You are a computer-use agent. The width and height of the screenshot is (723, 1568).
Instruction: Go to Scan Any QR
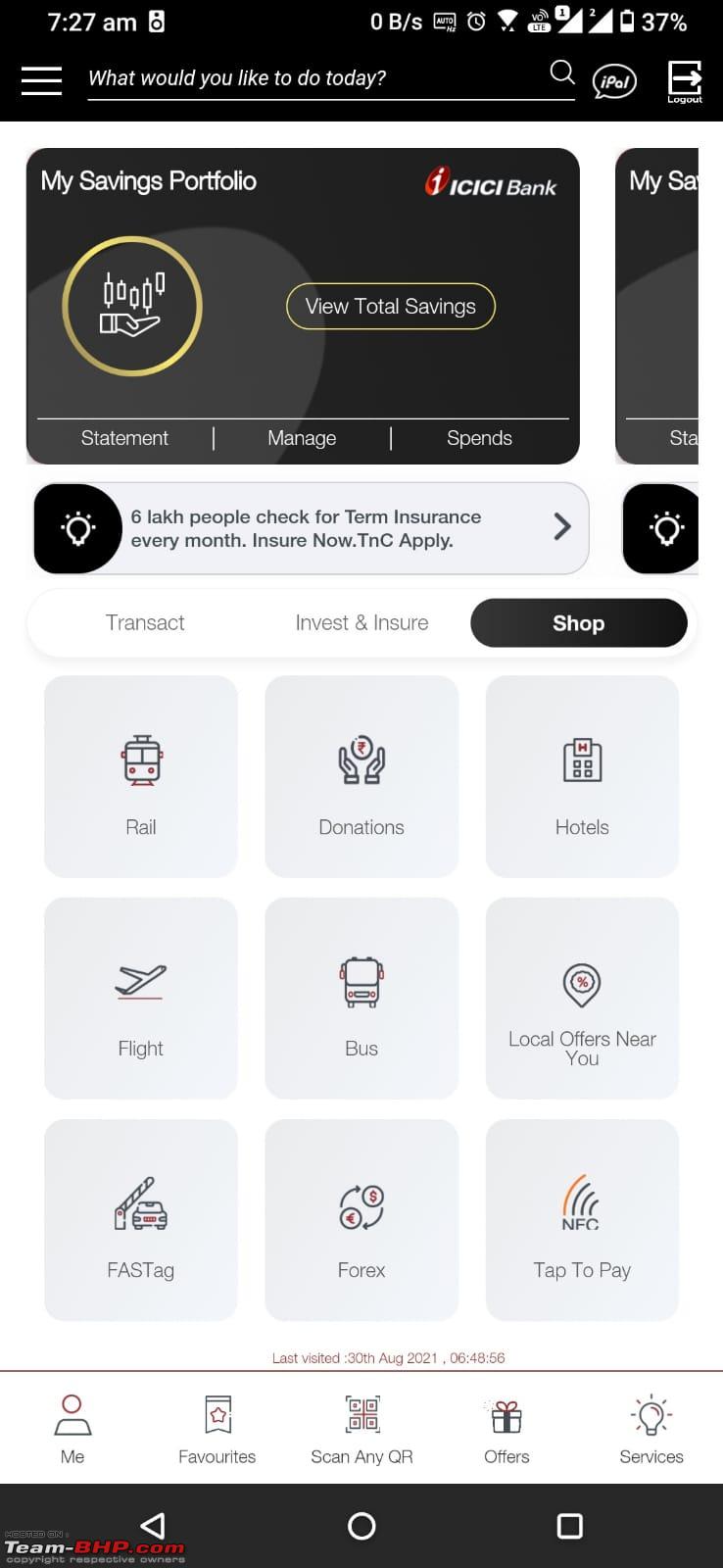[x=361, y=1430]
